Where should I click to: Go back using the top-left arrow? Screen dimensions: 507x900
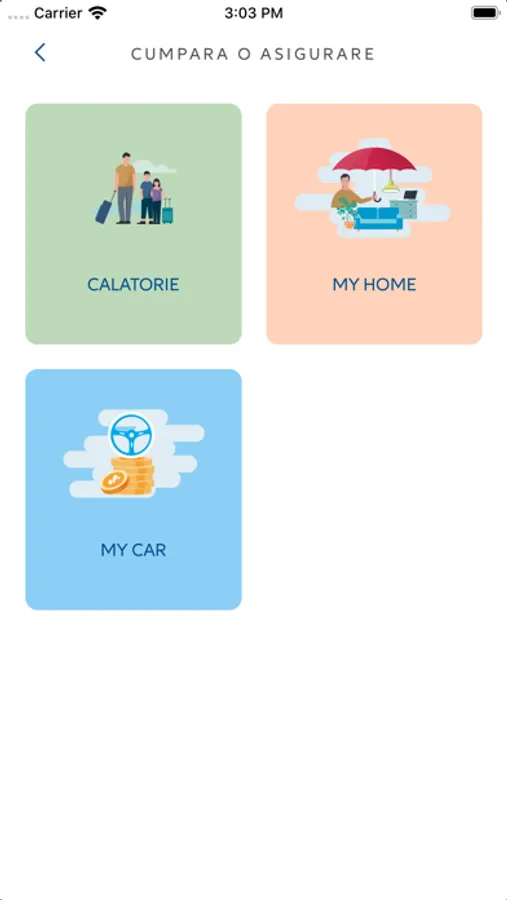pos(40,53)
